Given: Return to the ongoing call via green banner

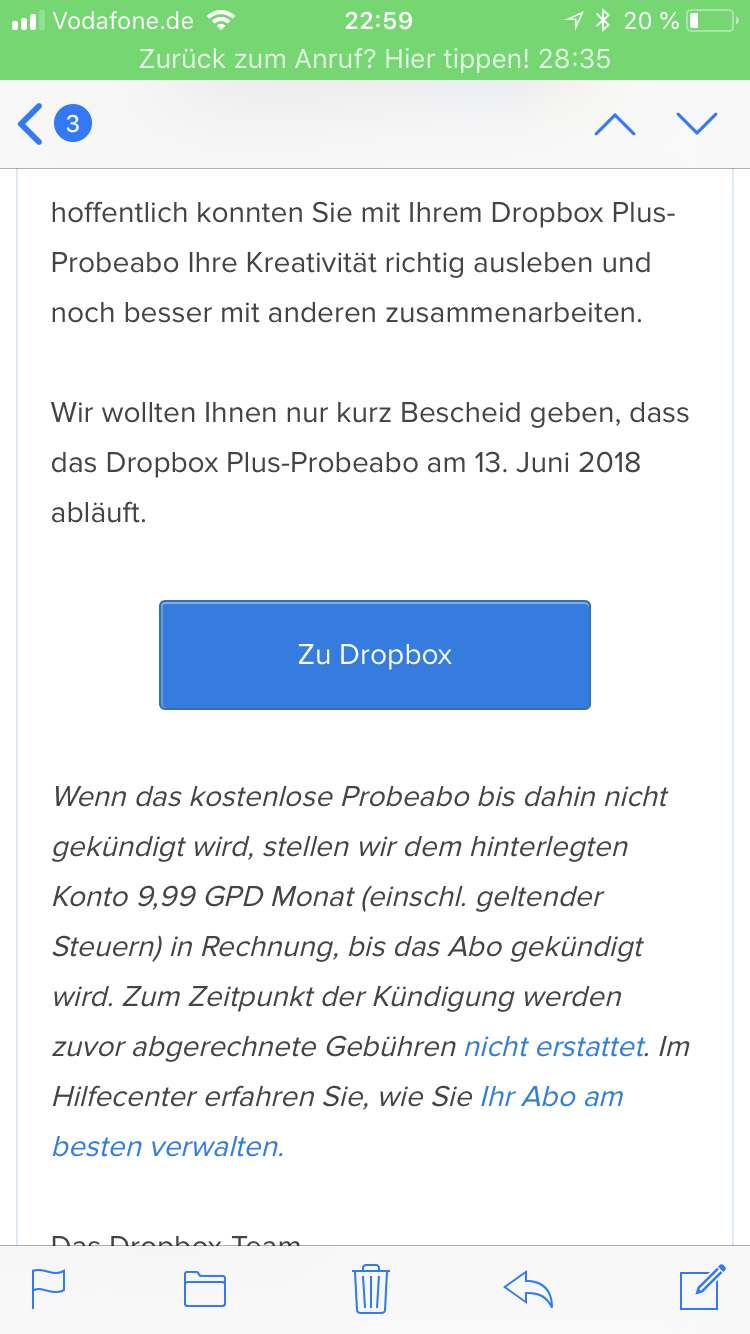Looking at the screenshot, I should (375, 59).
